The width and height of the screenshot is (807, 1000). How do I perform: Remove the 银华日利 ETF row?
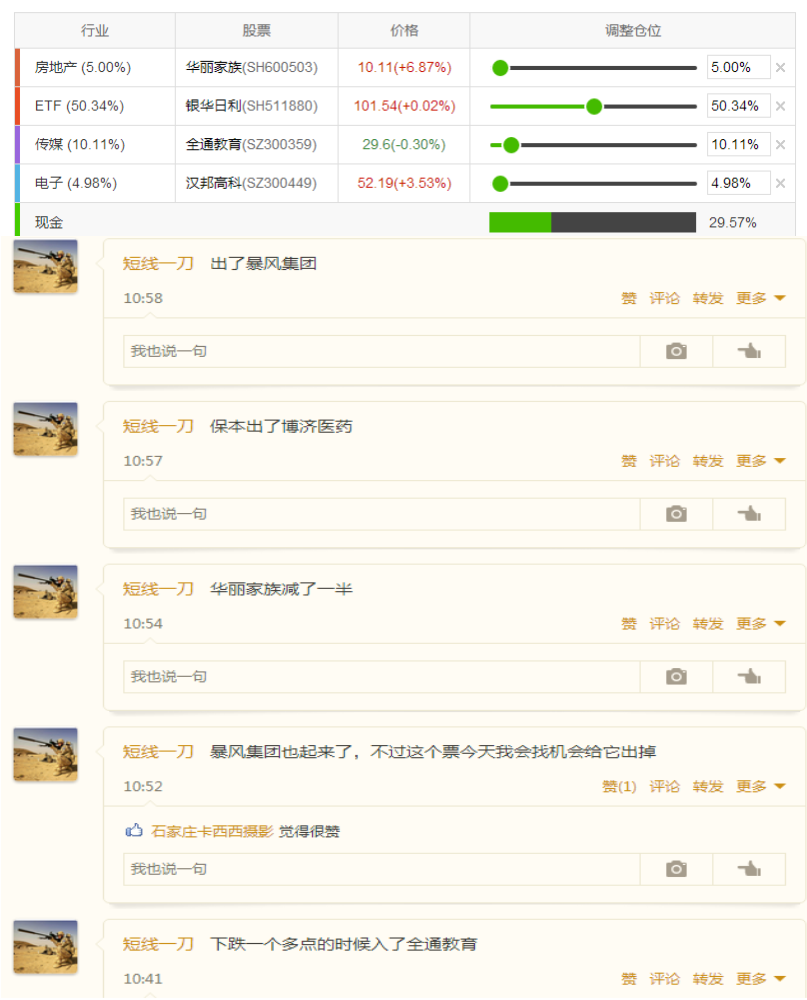tap(780, 106)
